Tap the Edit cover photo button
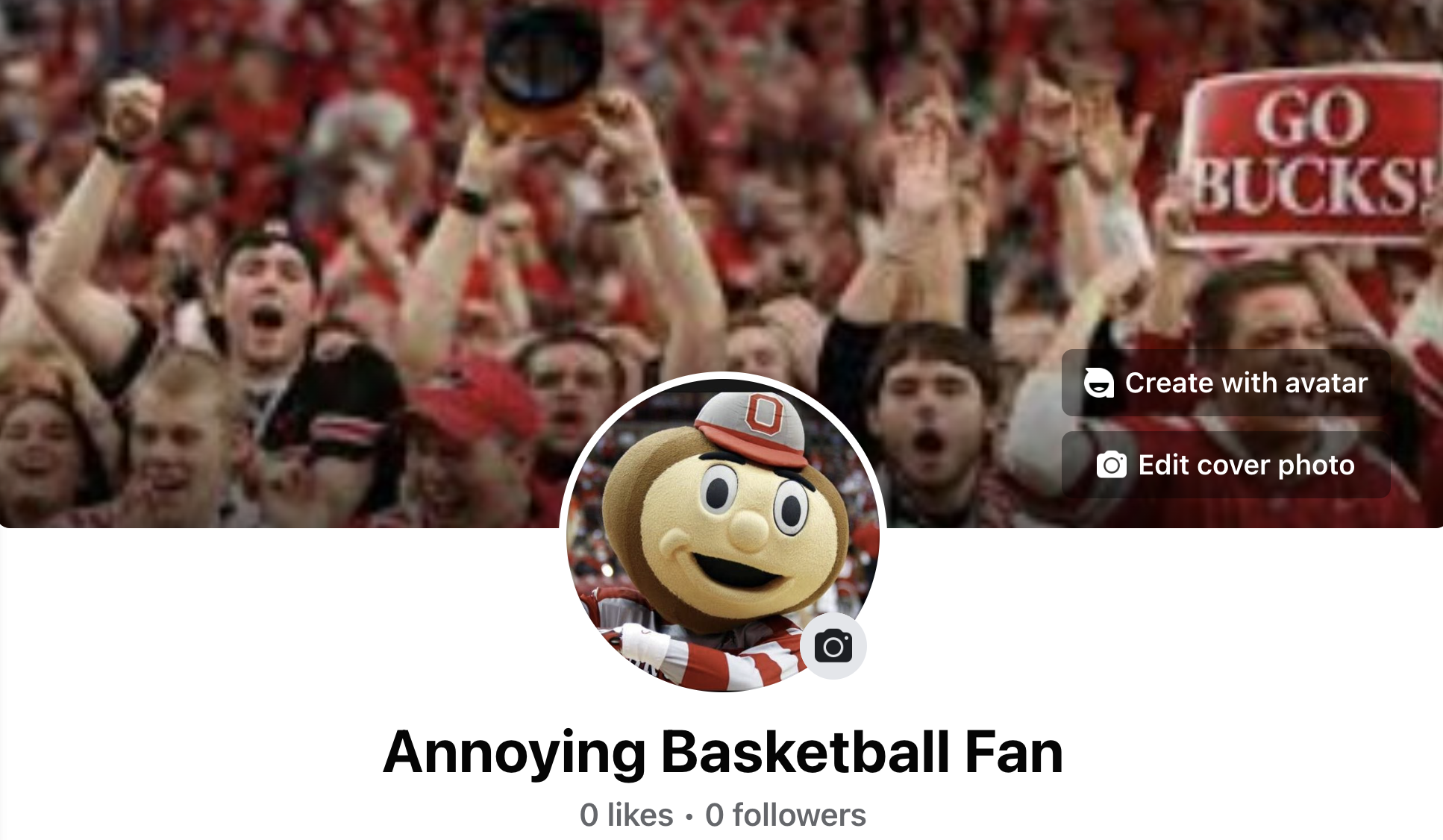The width and height of the screenshot is (1443, 840). pos(1226,465)
